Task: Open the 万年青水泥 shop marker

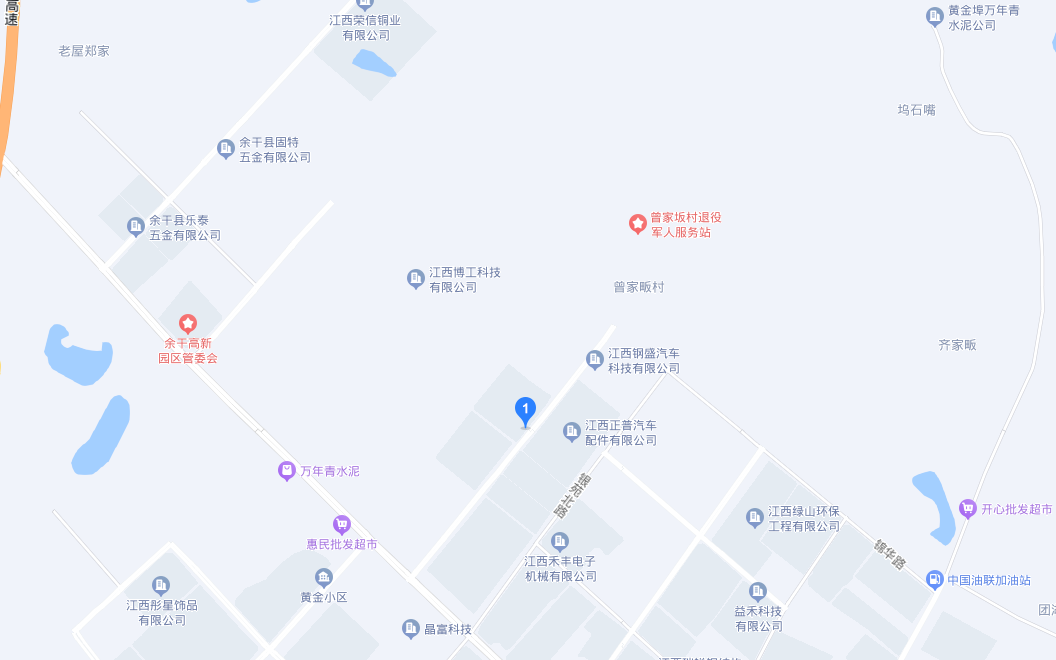Action: click(x=287, y=471)
